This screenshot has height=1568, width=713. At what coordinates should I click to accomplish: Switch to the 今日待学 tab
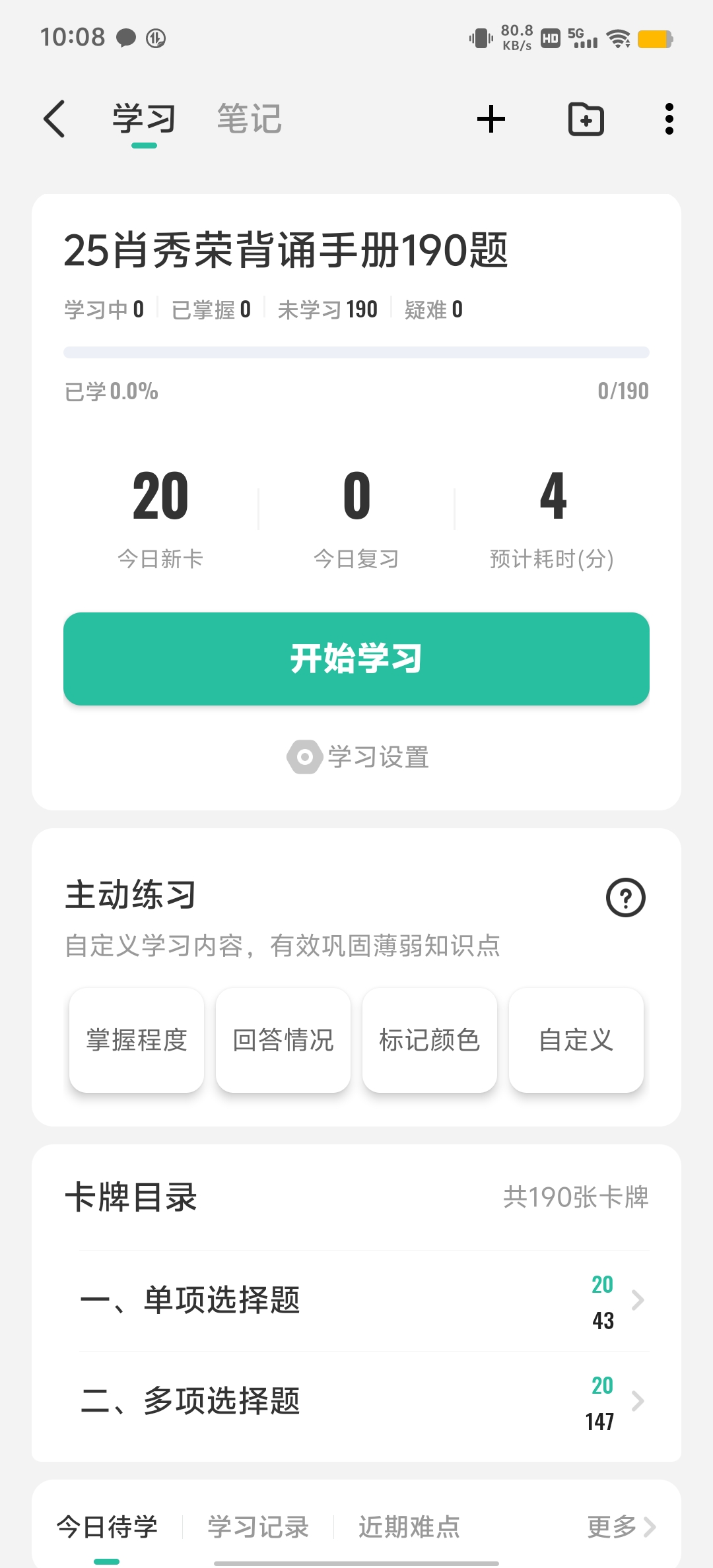coord(107,1527)
